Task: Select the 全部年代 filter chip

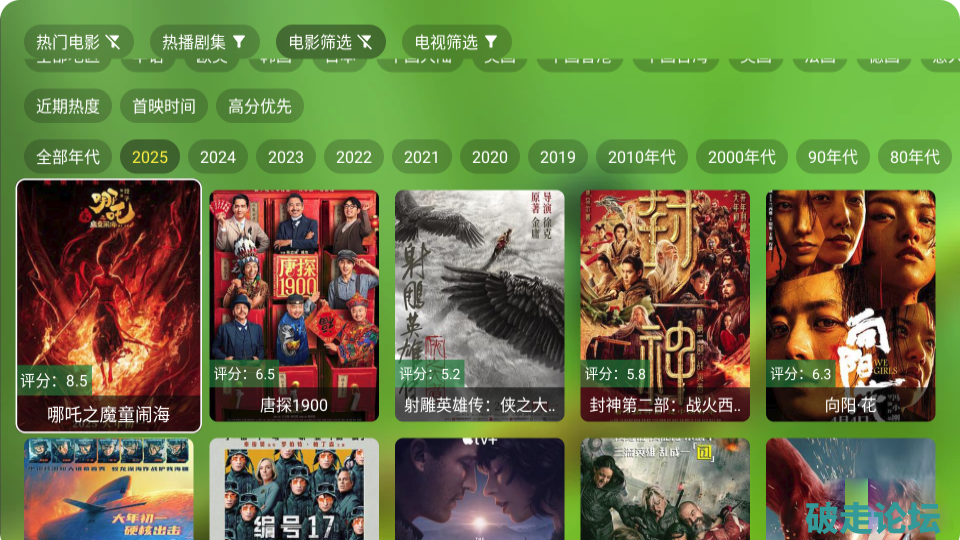Action: 68,157
